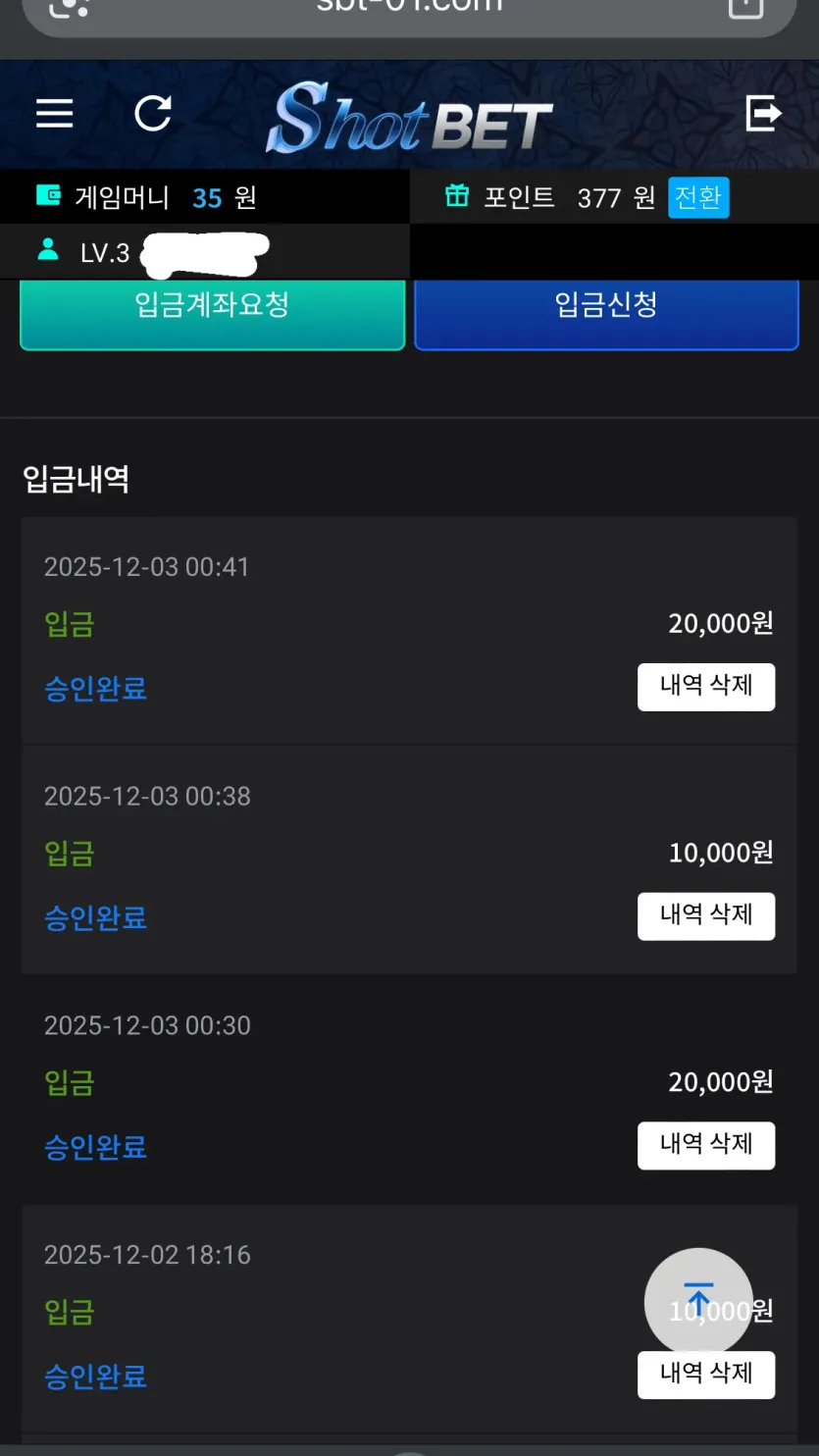Delete the 2025-12-03 00:30 deposit record
This screenshot has height=1456, width=819.
point(706,1146)
